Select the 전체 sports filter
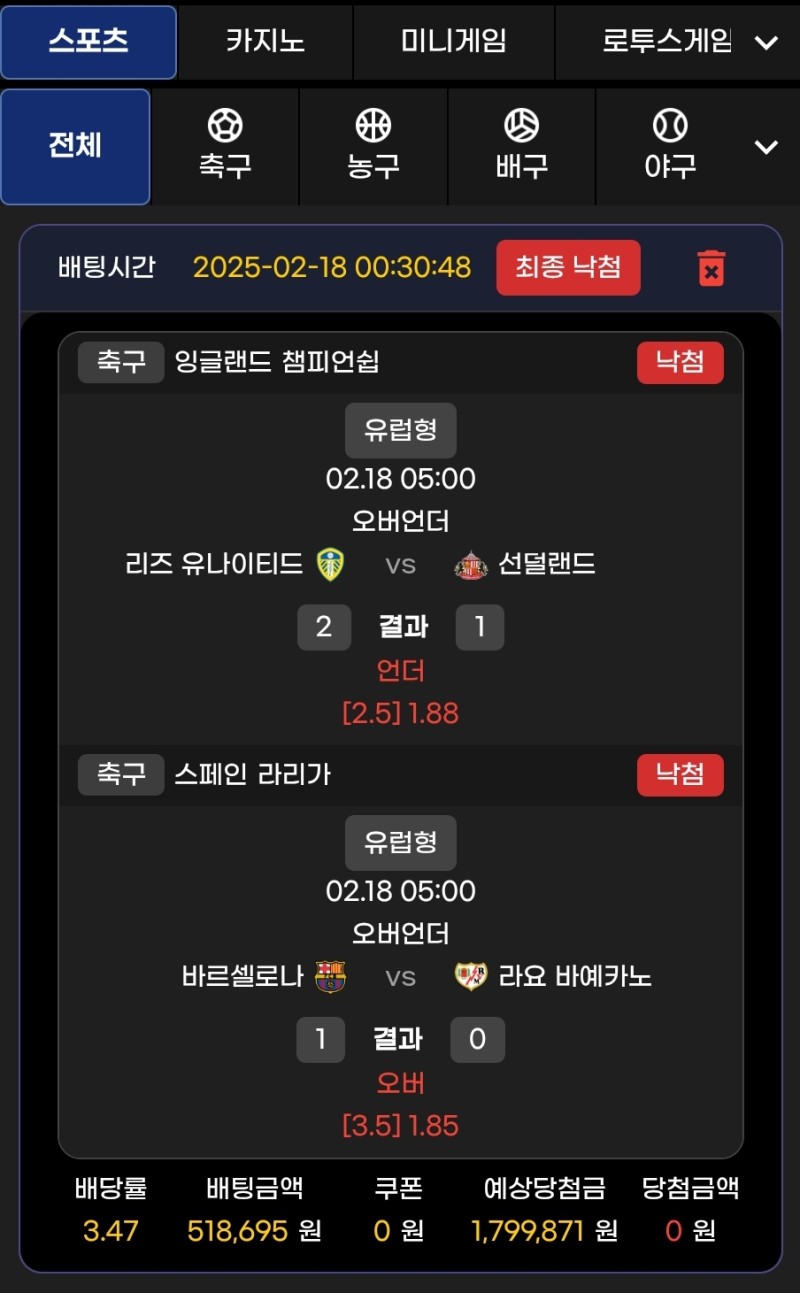This screenshot has height=1293, width=800. pos(75,146)
